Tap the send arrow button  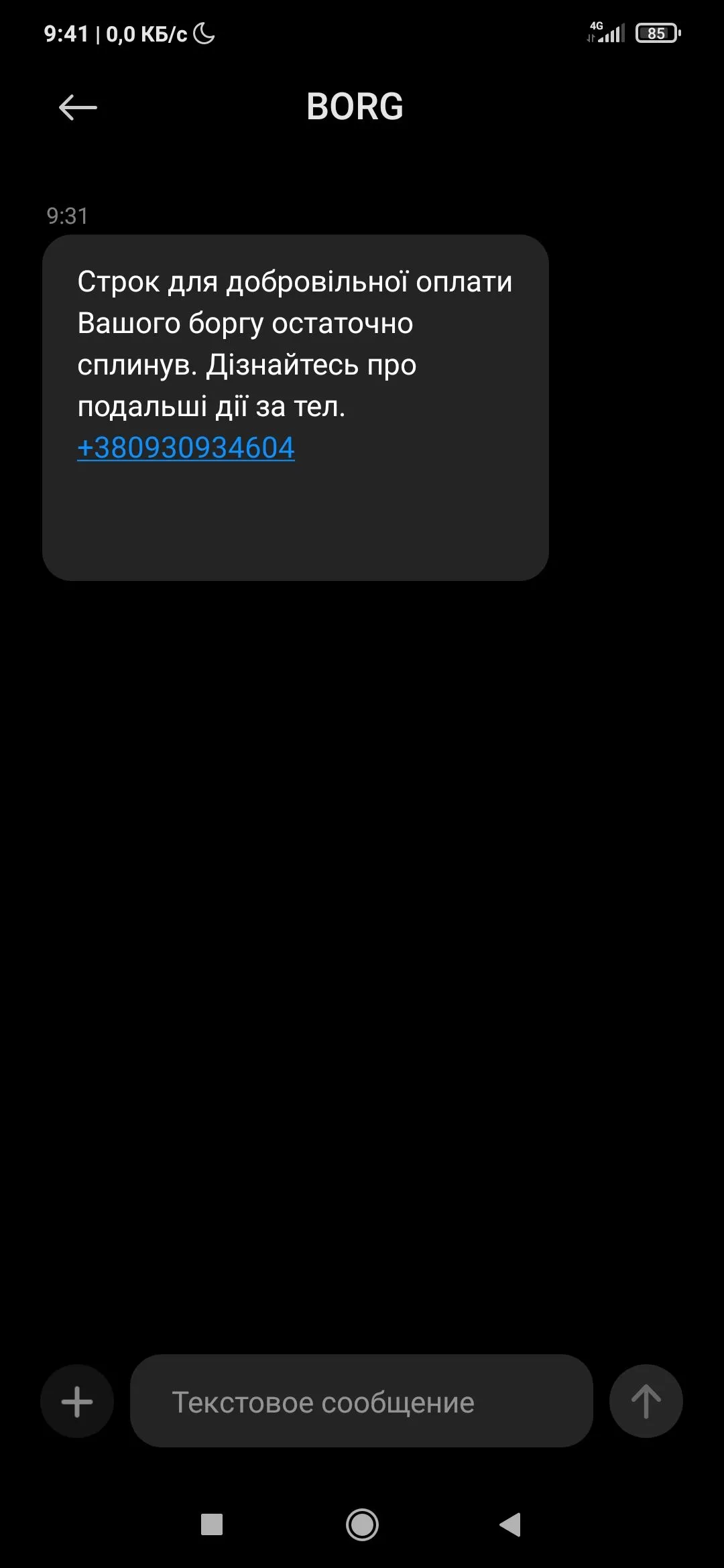click(646, 1402)
